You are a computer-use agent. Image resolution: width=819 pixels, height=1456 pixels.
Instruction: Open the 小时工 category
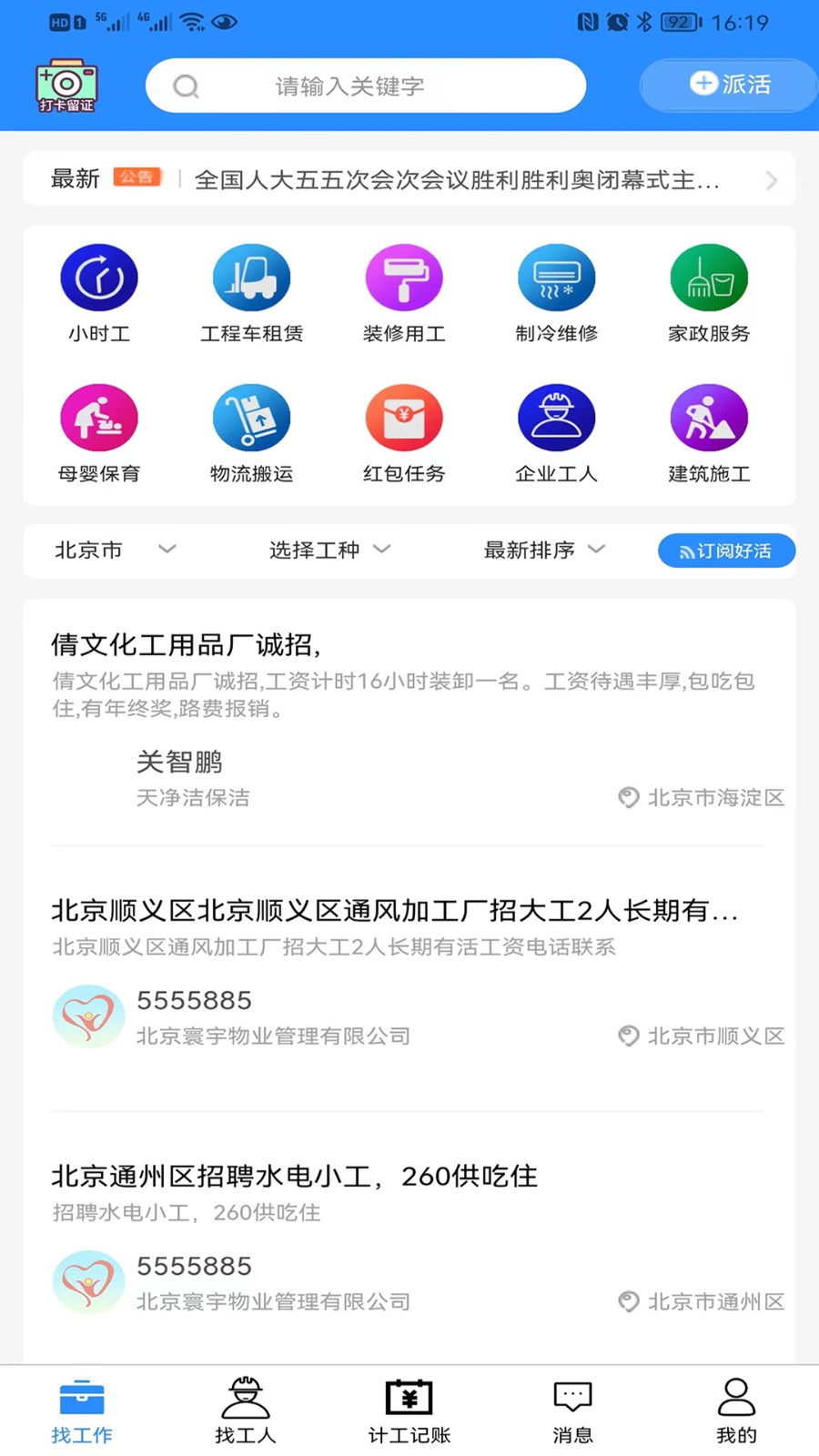(x=99, y=293)
